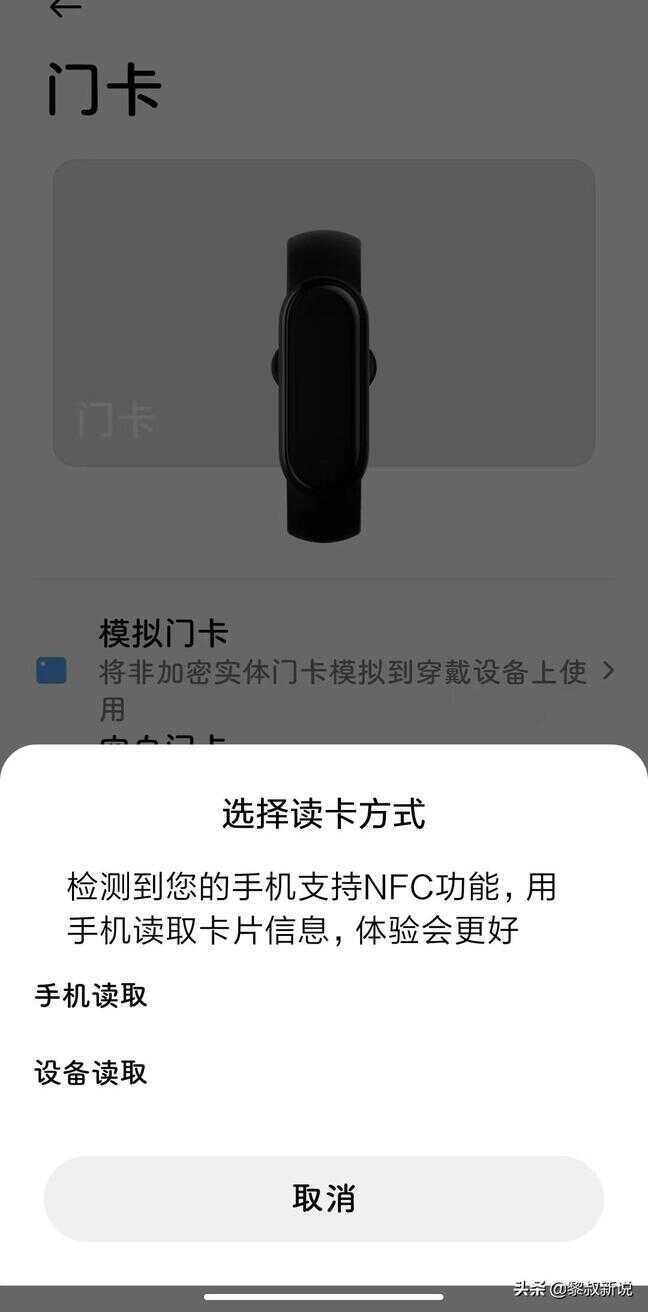The height and width of the screenshot is (1312, 648).
Task: Dismiss the dialog with 取消
Action: click(323, 1198)
